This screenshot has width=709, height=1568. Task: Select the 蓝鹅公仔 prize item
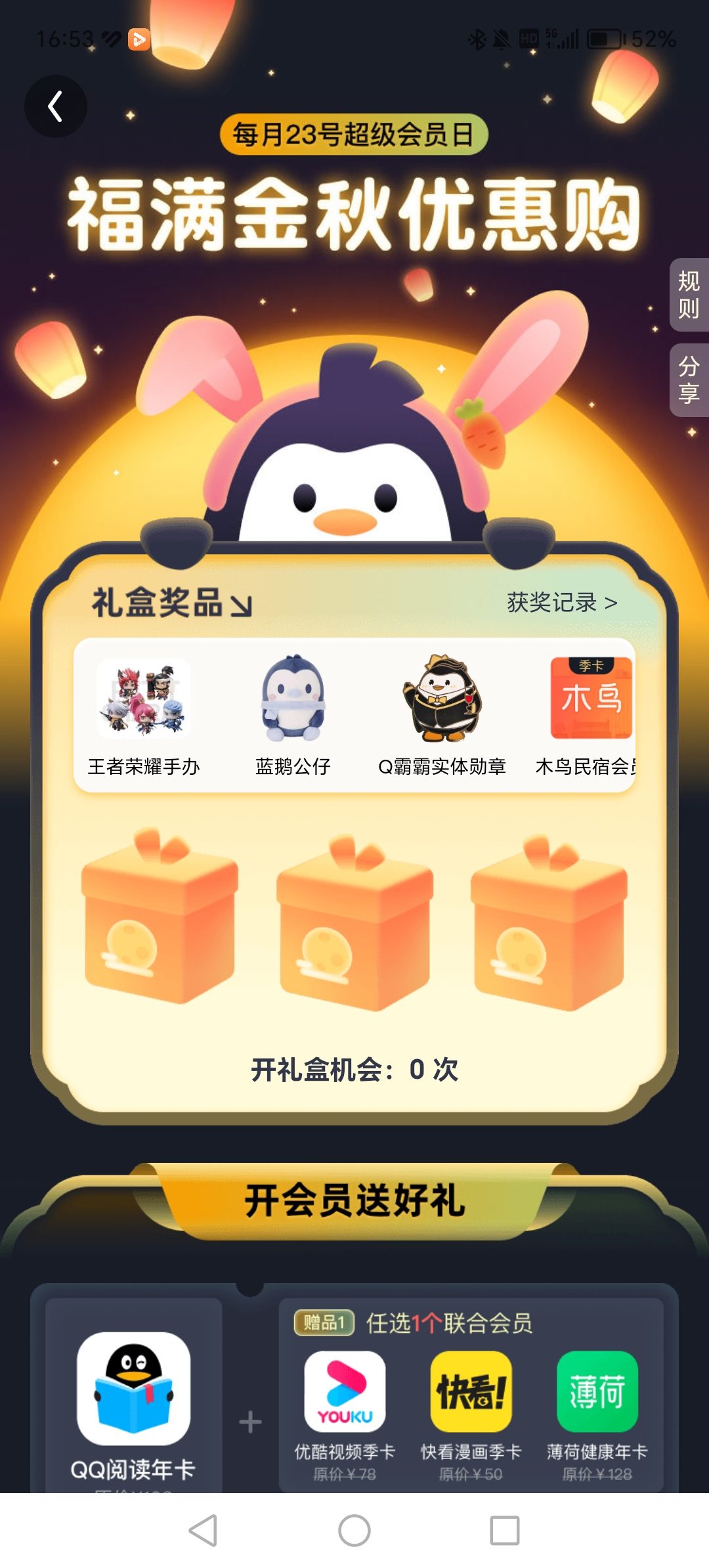coord(293,716)
